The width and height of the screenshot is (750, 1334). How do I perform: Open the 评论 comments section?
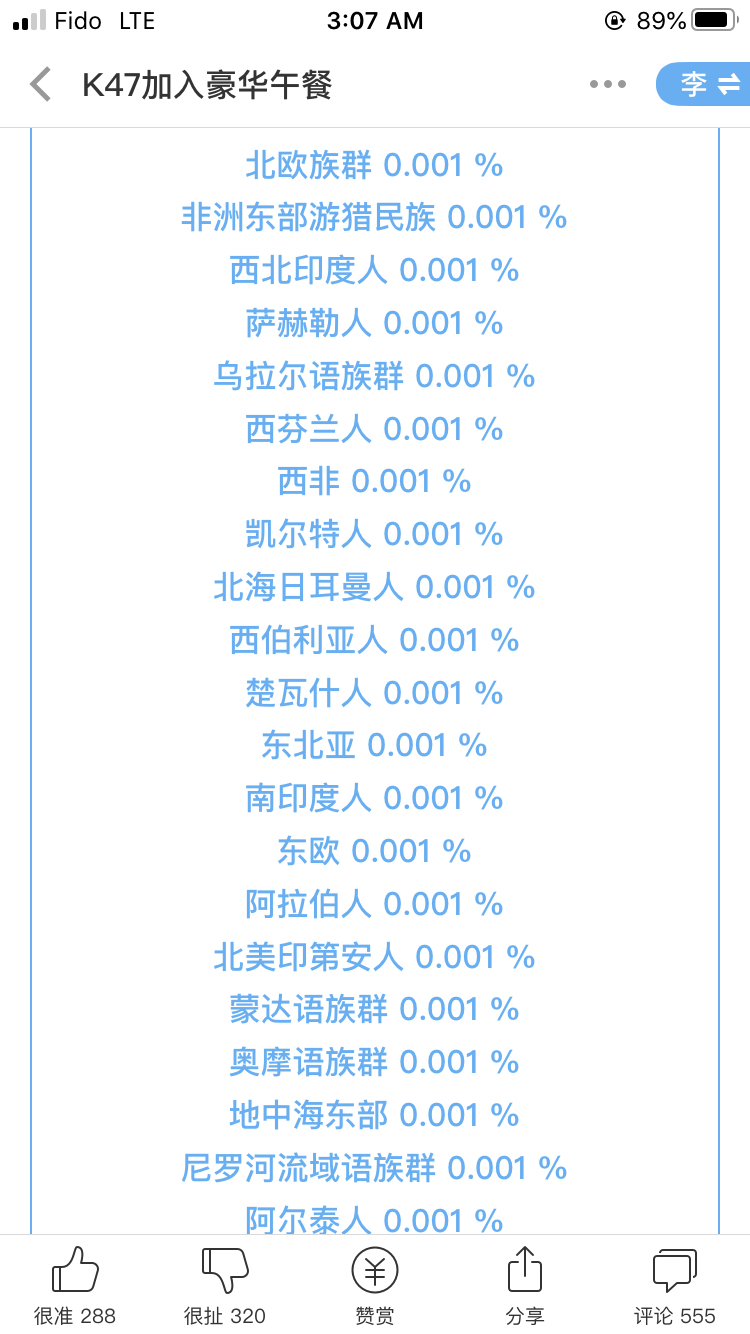click(x=675, y=1286)
